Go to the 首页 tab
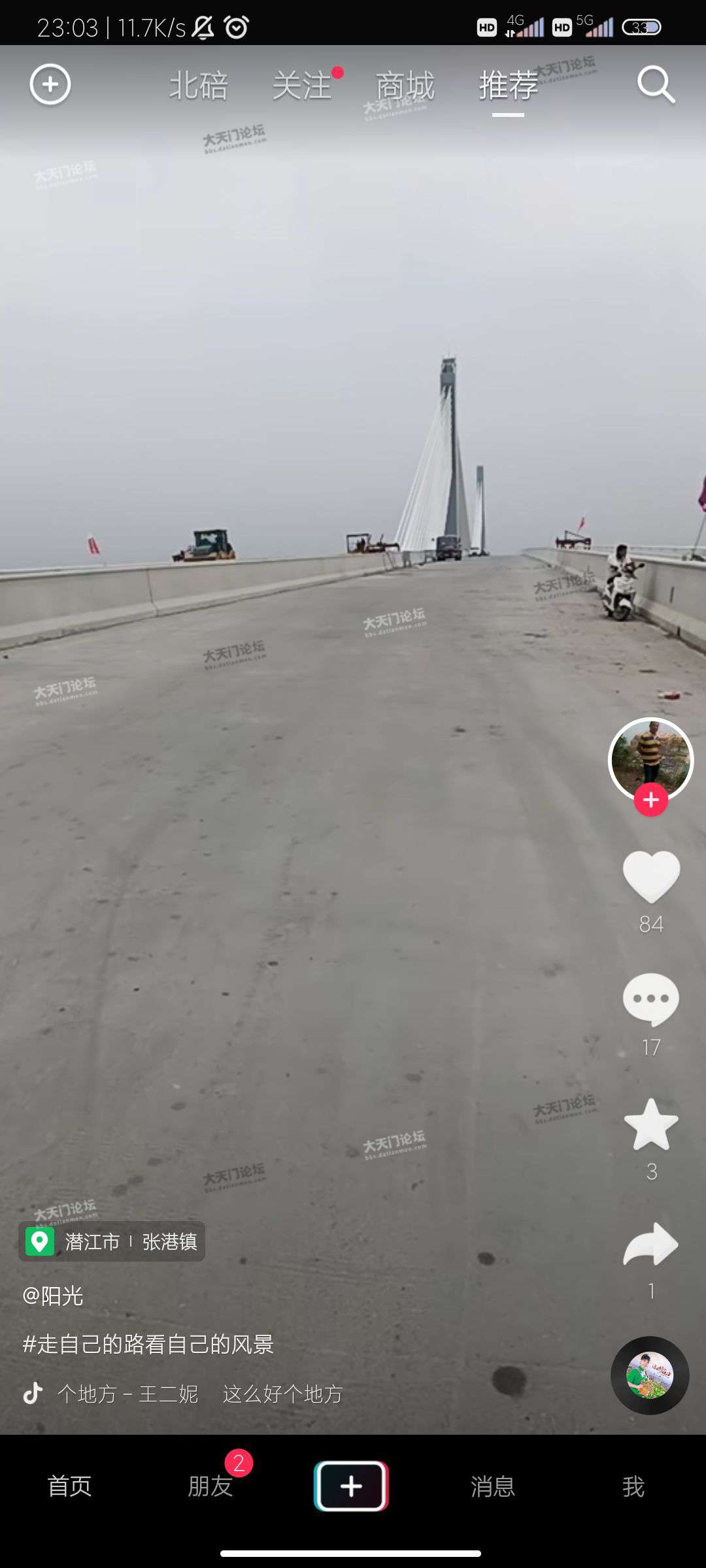Image resolution: width=706 pixels, height=1568 pixels. click(69, 1486)
